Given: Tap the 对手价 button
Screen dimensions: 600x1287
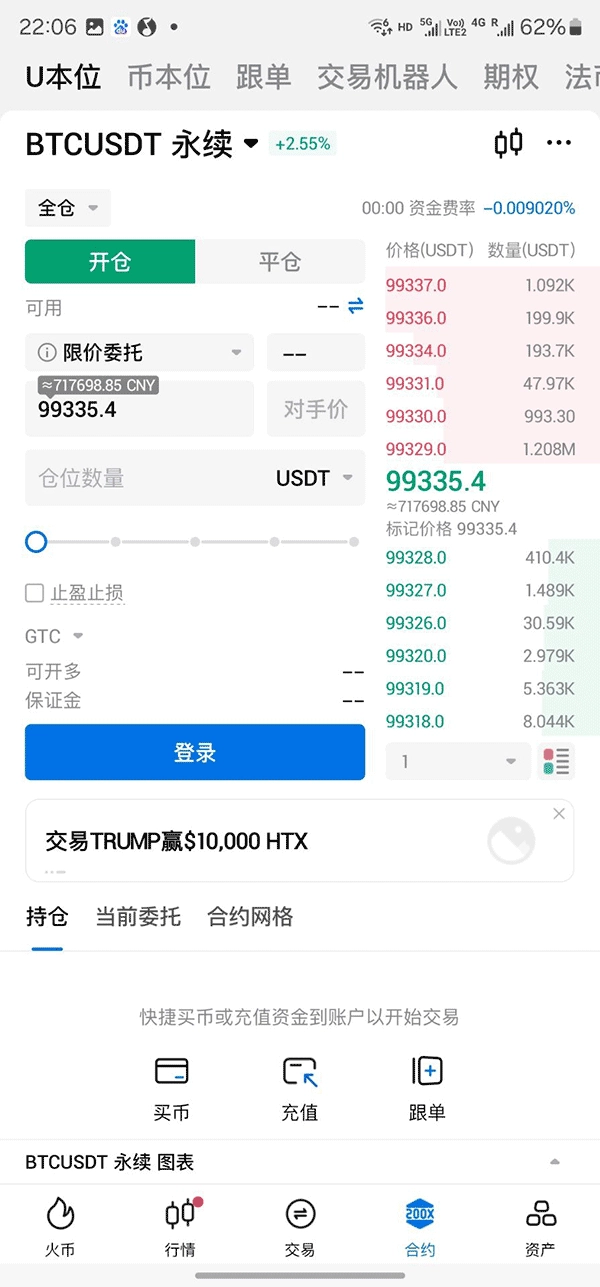Looking at the screenshot, I should click(x=316, y=409).
